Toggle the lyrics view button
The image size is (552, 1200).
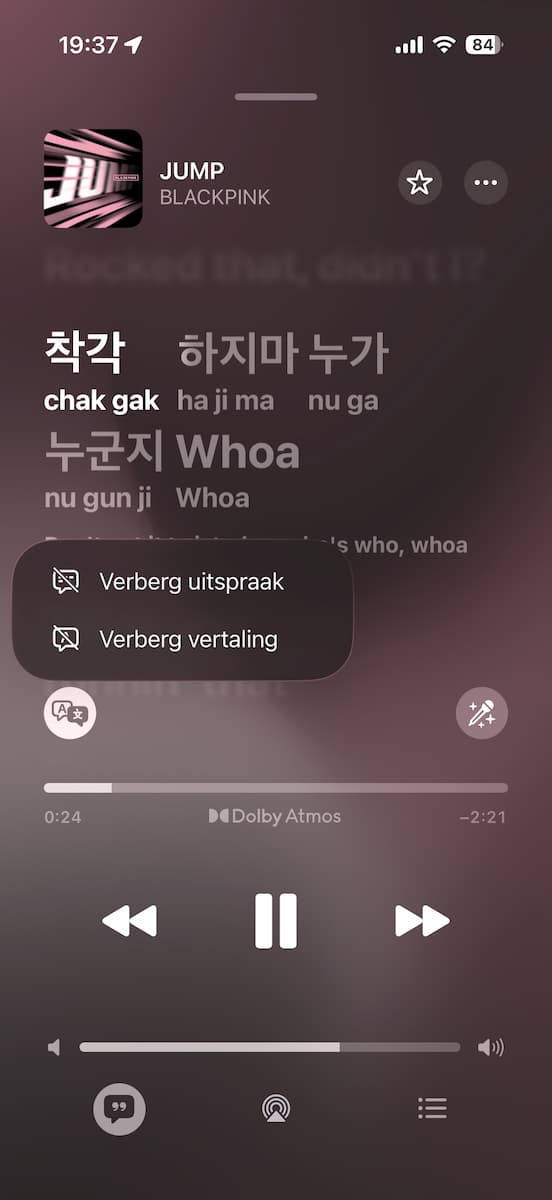[x=120, y=1108]
